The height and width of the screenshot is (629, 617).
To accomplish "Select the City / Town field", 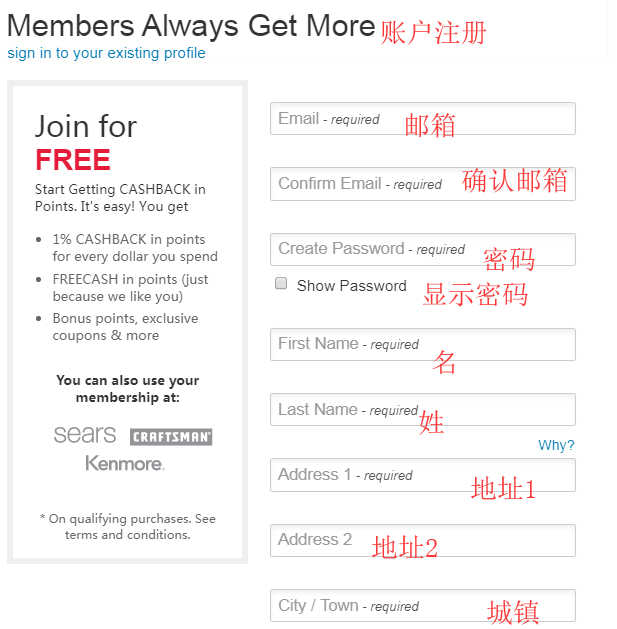I will click(x=422, y=605).
